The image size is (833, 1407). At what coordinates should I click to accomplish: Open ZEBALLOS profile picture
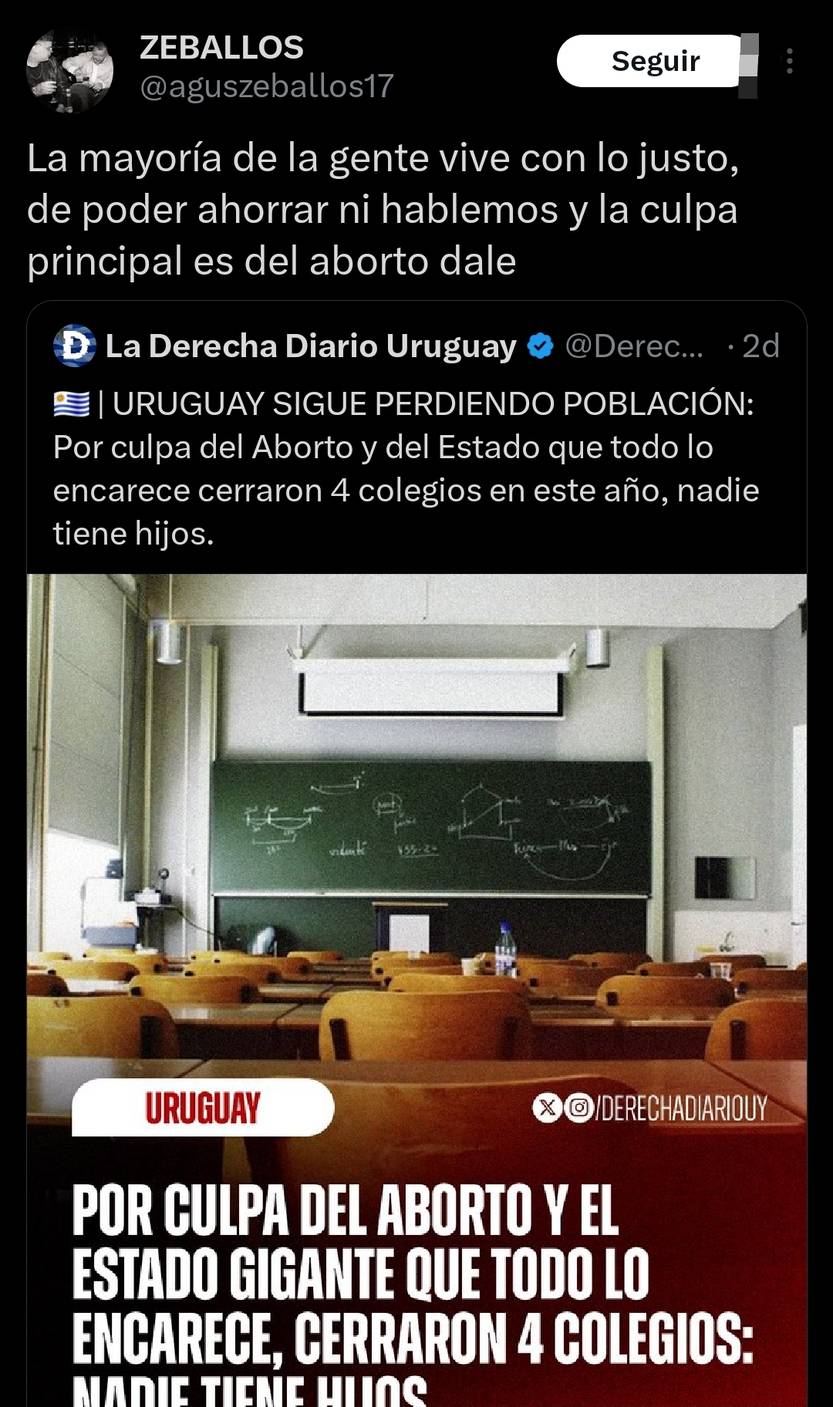[69, 69]
